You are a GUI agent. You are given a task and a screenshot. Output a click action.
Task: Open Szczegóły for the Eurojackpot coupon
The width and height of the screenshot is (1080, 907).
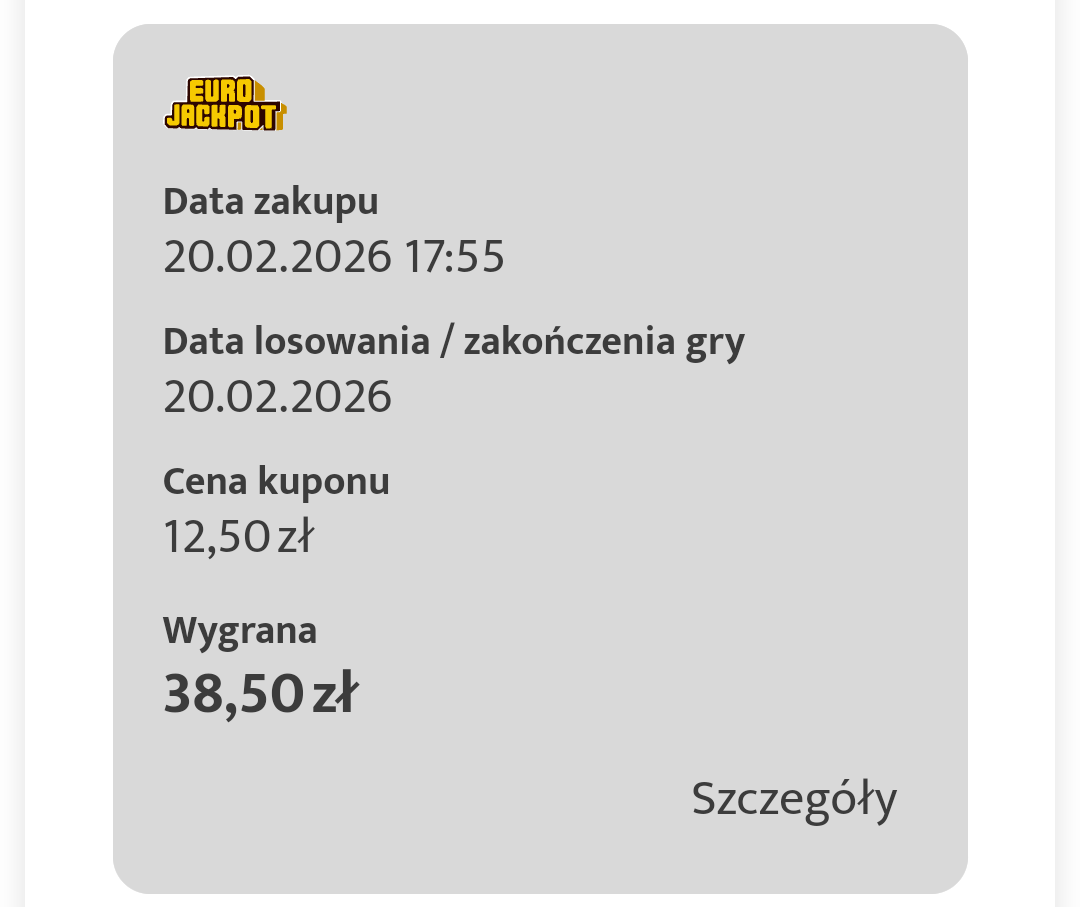794,800
